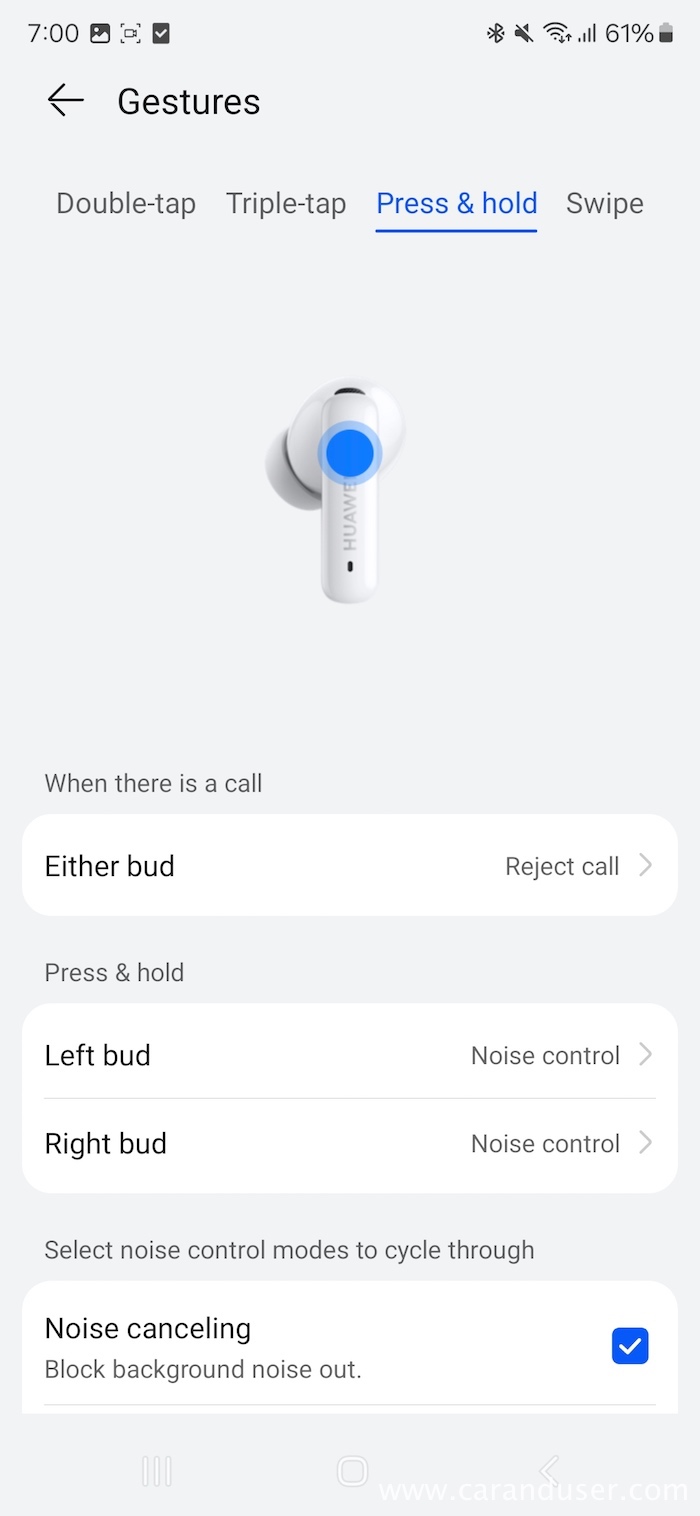Switch to the Swipe tab
The image size is (700, 1516).
click(x=604, y=203)
